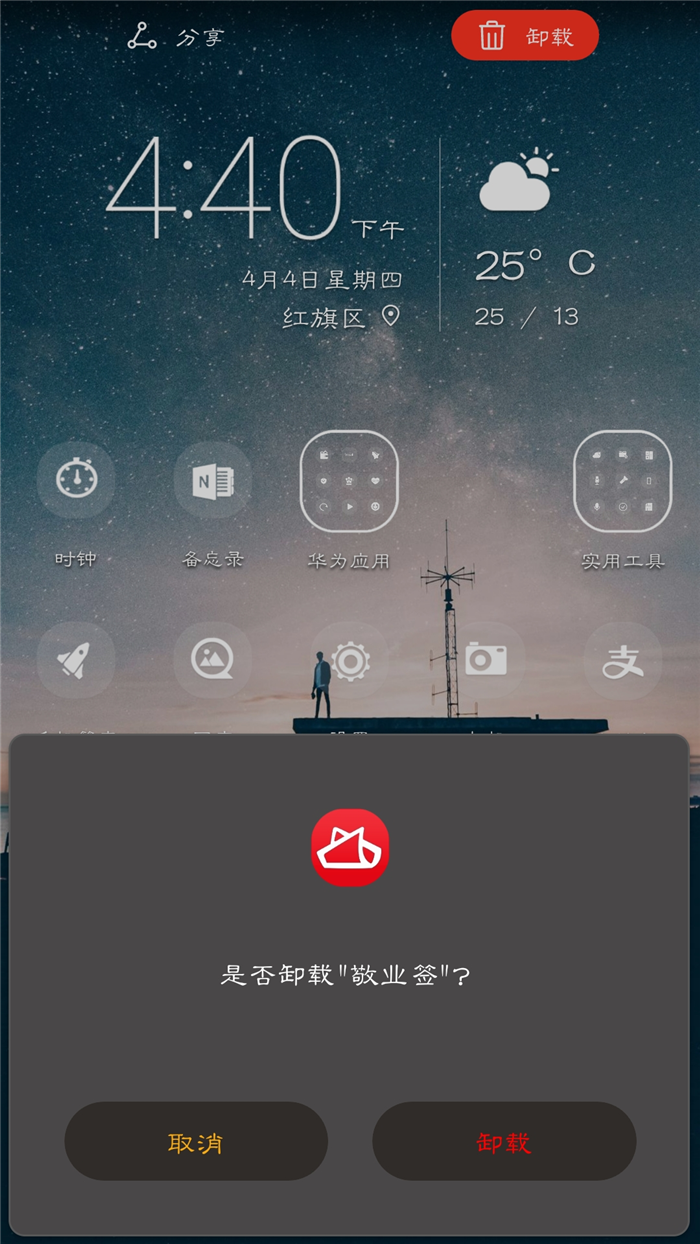Confirm uninstalling 敬业签 with 卸载 button
Viewport: 700px width, 1244px height.
pyautogui.click(x=504, y=1142)
